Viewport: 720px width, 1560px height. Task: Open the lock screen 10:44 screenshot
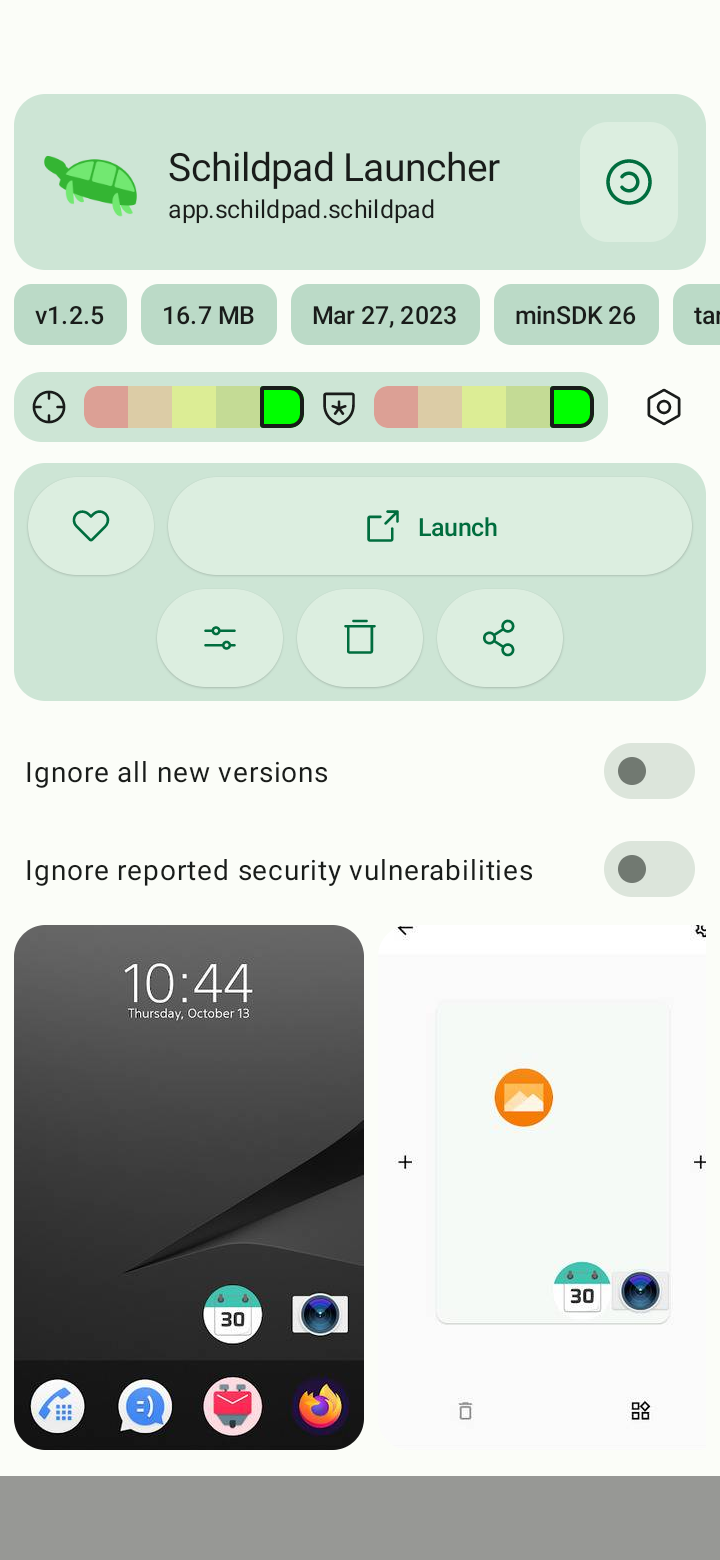pos(189,1187)
